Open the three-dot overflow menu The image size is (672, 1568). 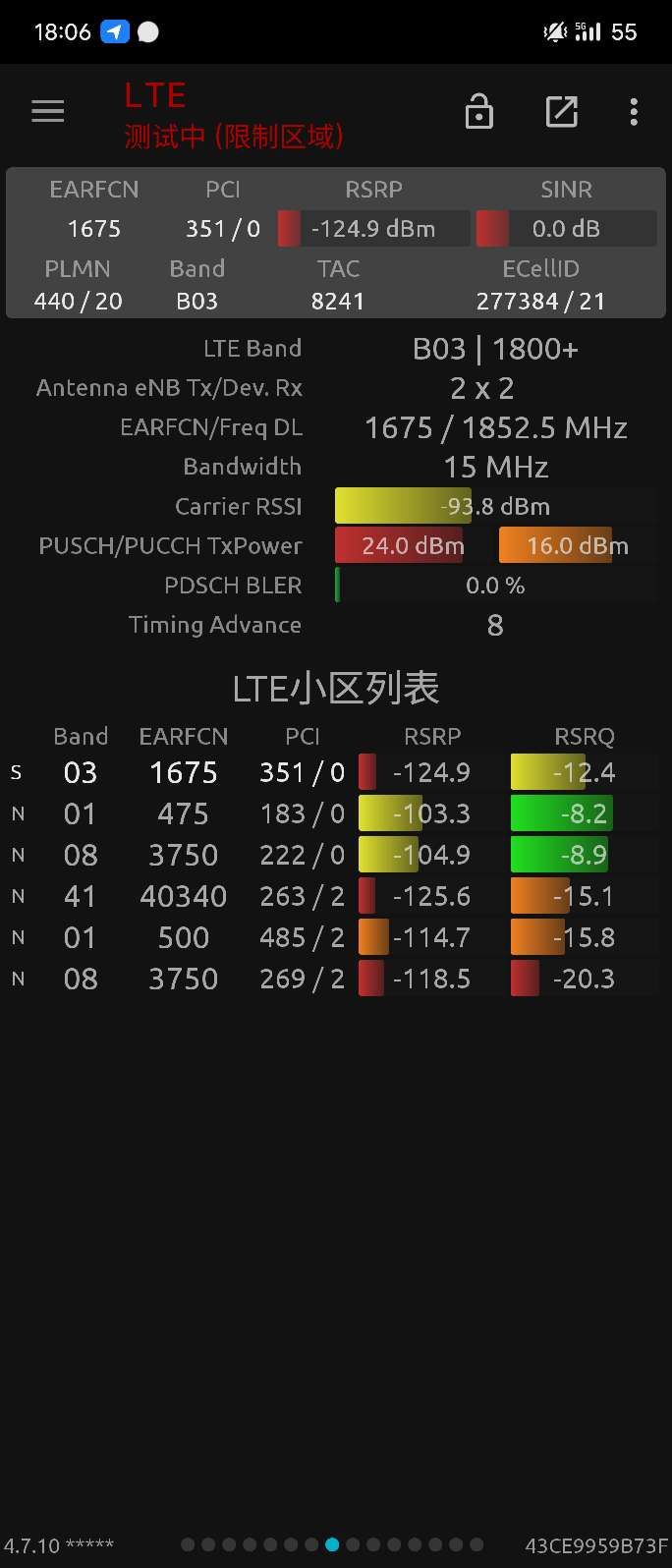(634, 112)
